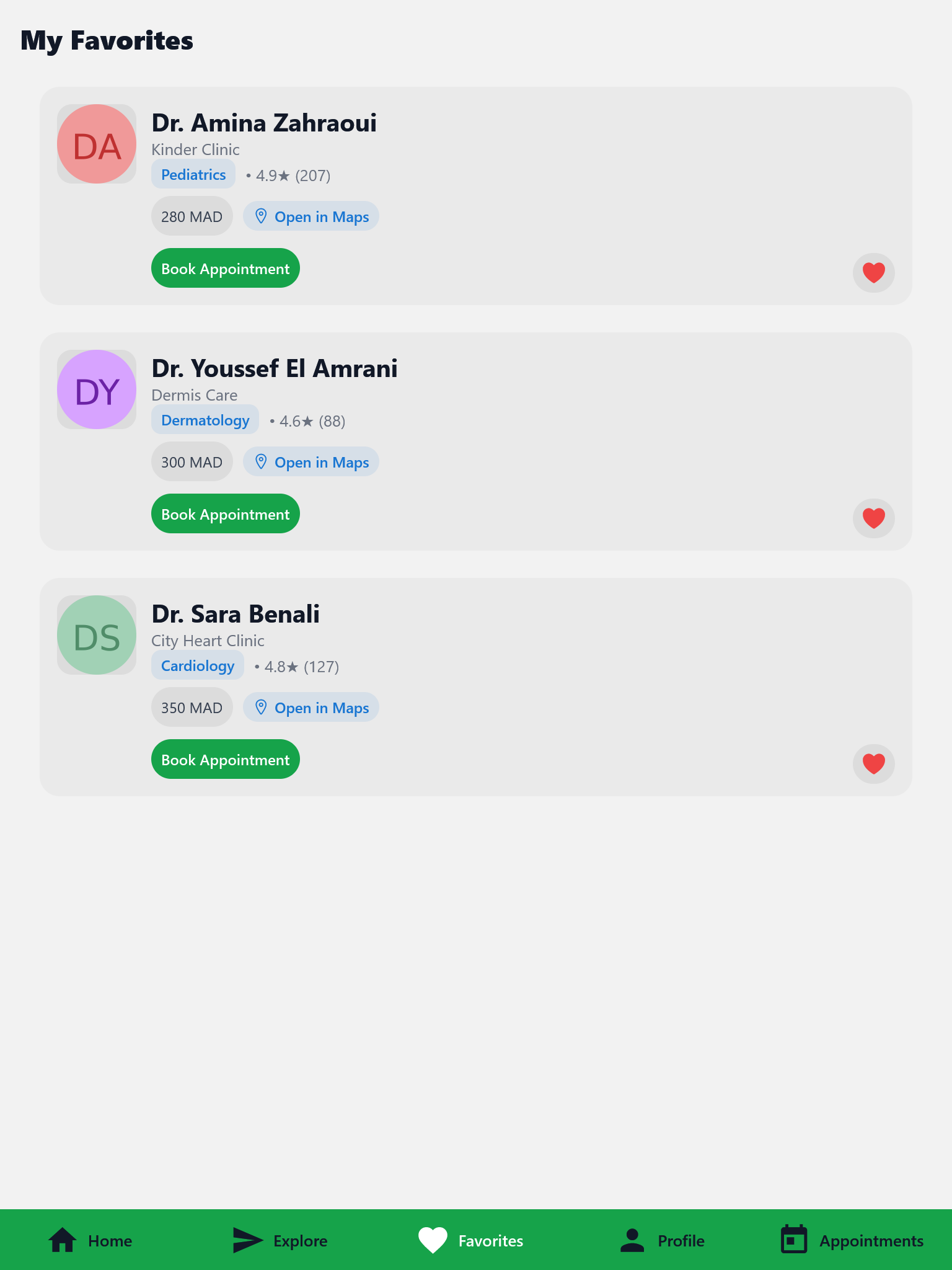Go to the Home tab
Screen dimensions: 952x1270
click(90, 1240)
